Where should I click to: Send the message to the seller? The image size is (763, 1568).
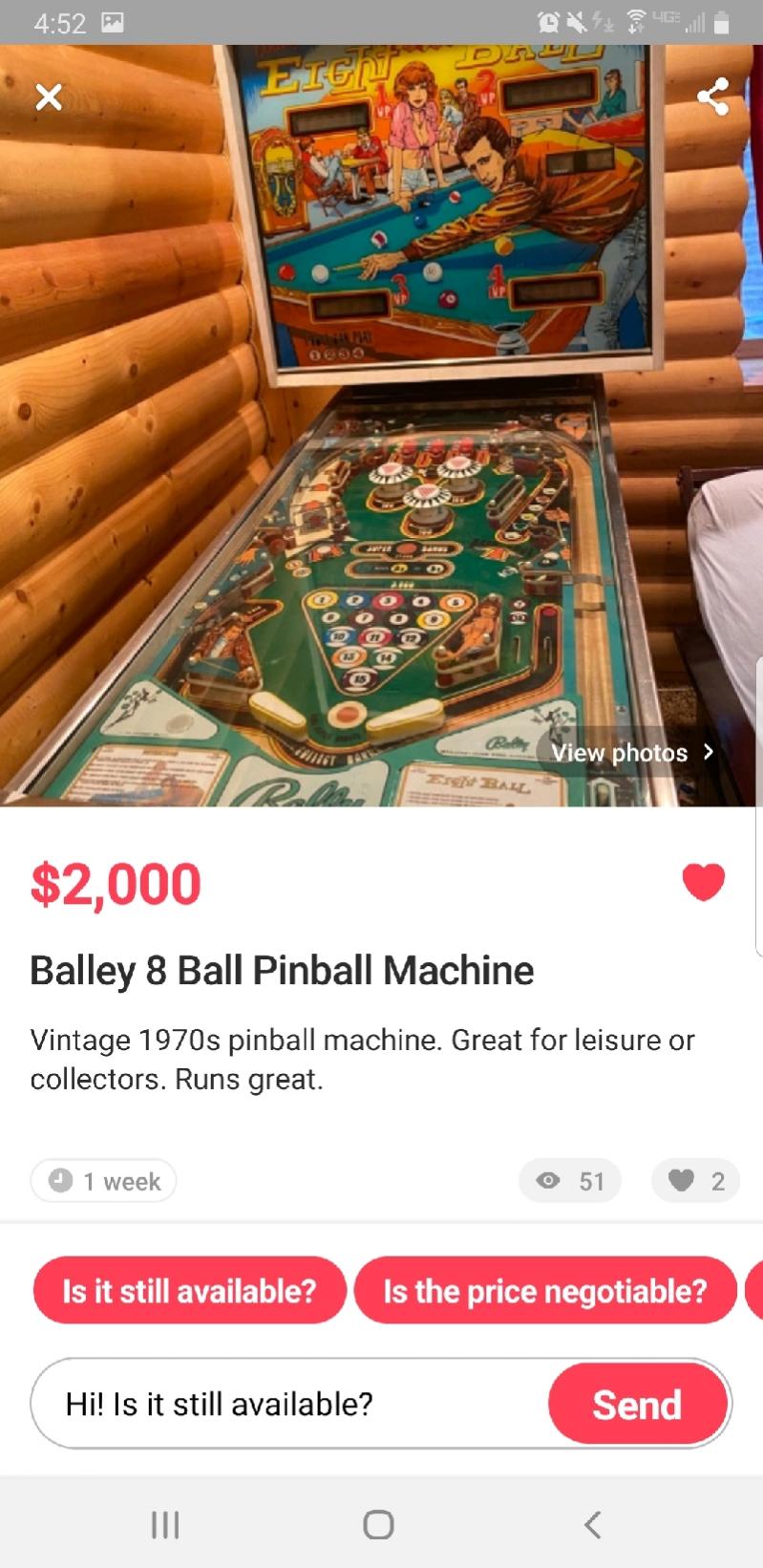[637, 1404]
